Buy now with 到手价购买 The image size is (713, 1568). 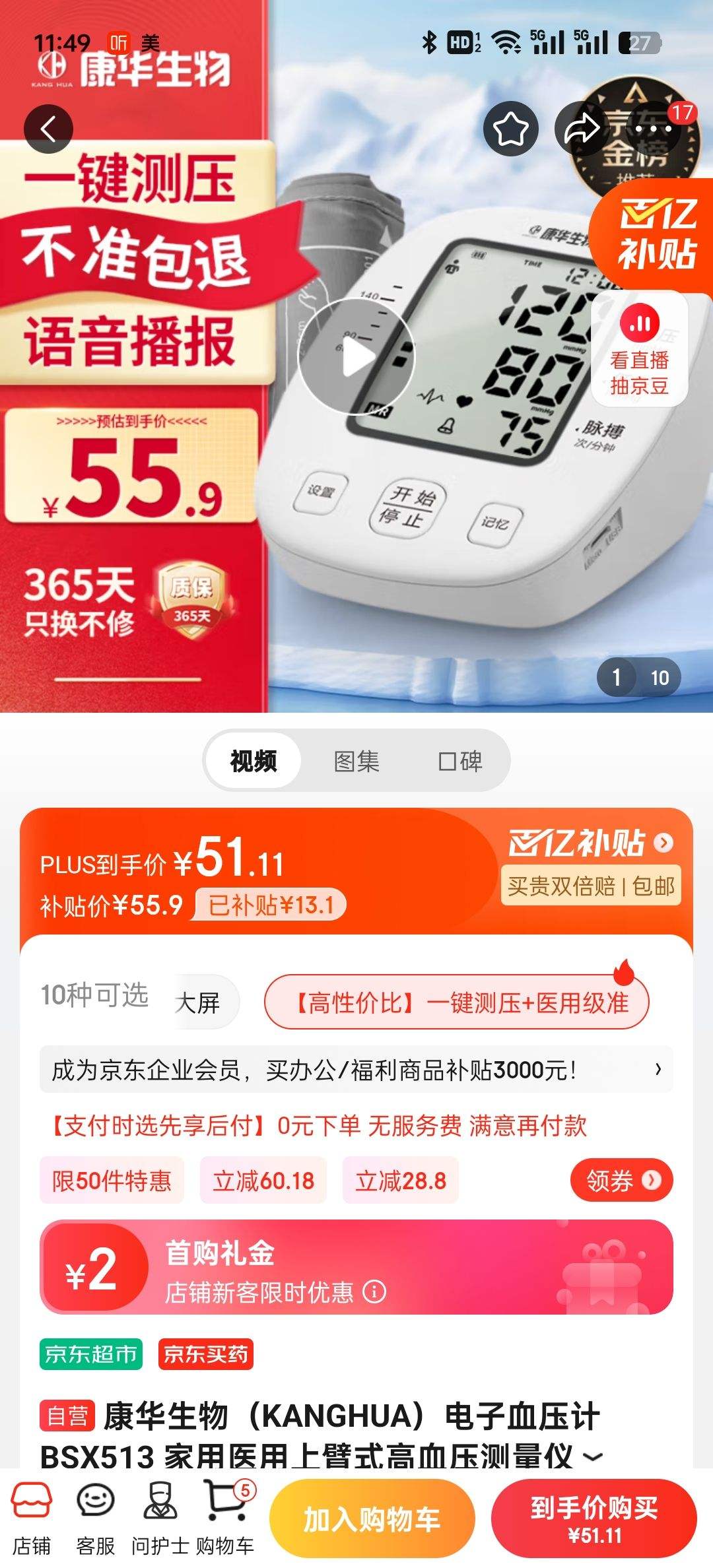(x=594, y=1519)
